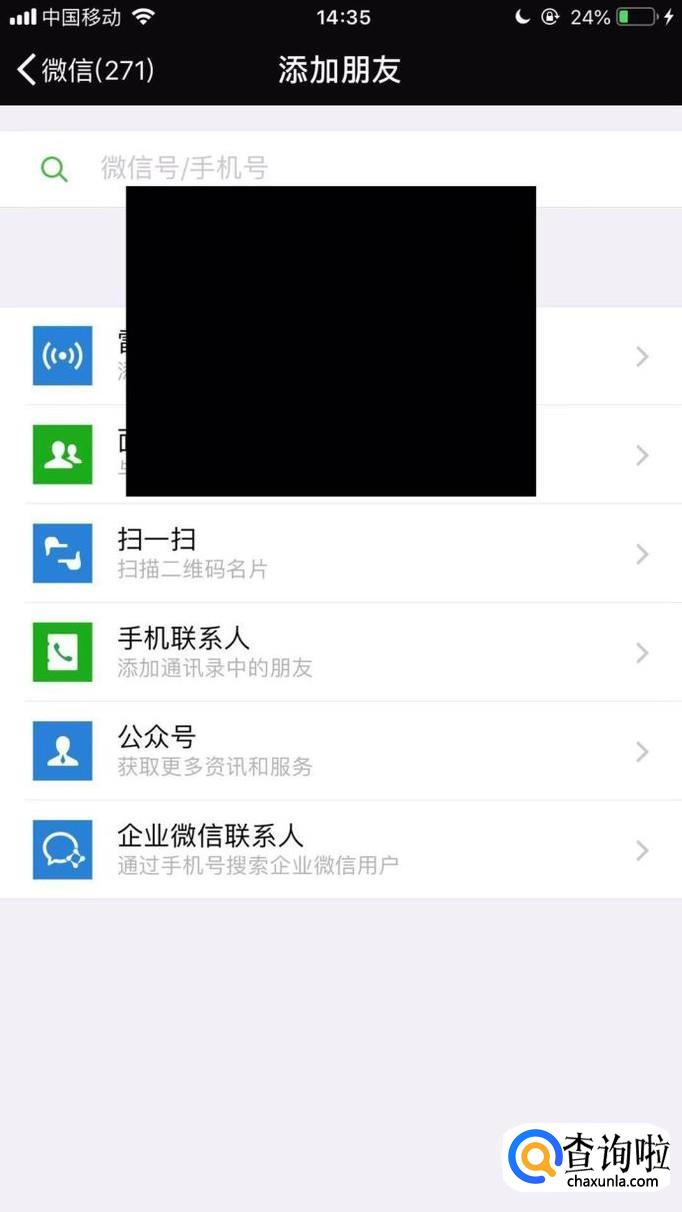The image size is (682, 1212).
Task: Tap the 微信号/手机号 search field
Action: (340, 168)
